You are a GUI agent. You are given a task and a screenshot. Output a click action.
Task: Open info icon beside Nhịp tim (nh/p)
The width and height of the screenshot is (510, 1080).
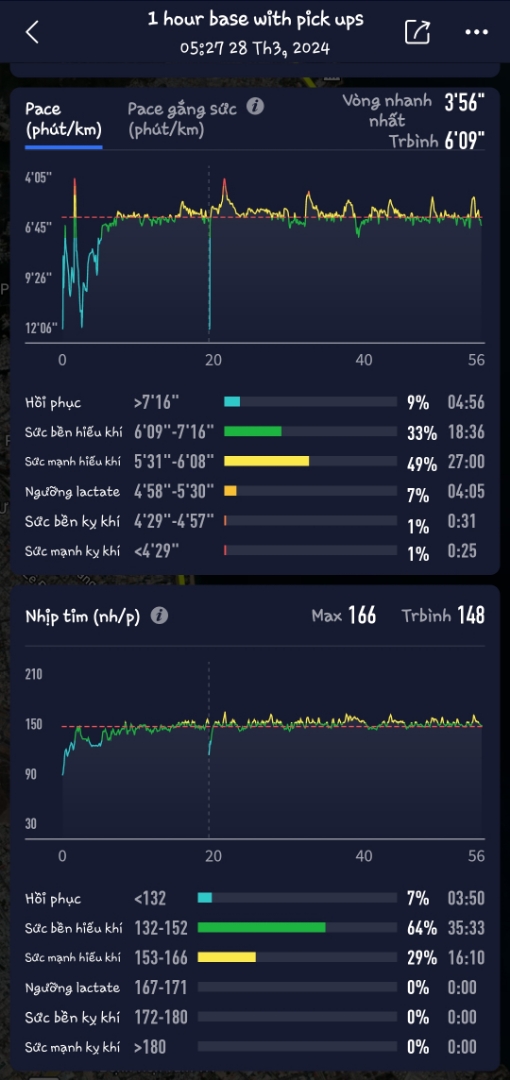159,616
